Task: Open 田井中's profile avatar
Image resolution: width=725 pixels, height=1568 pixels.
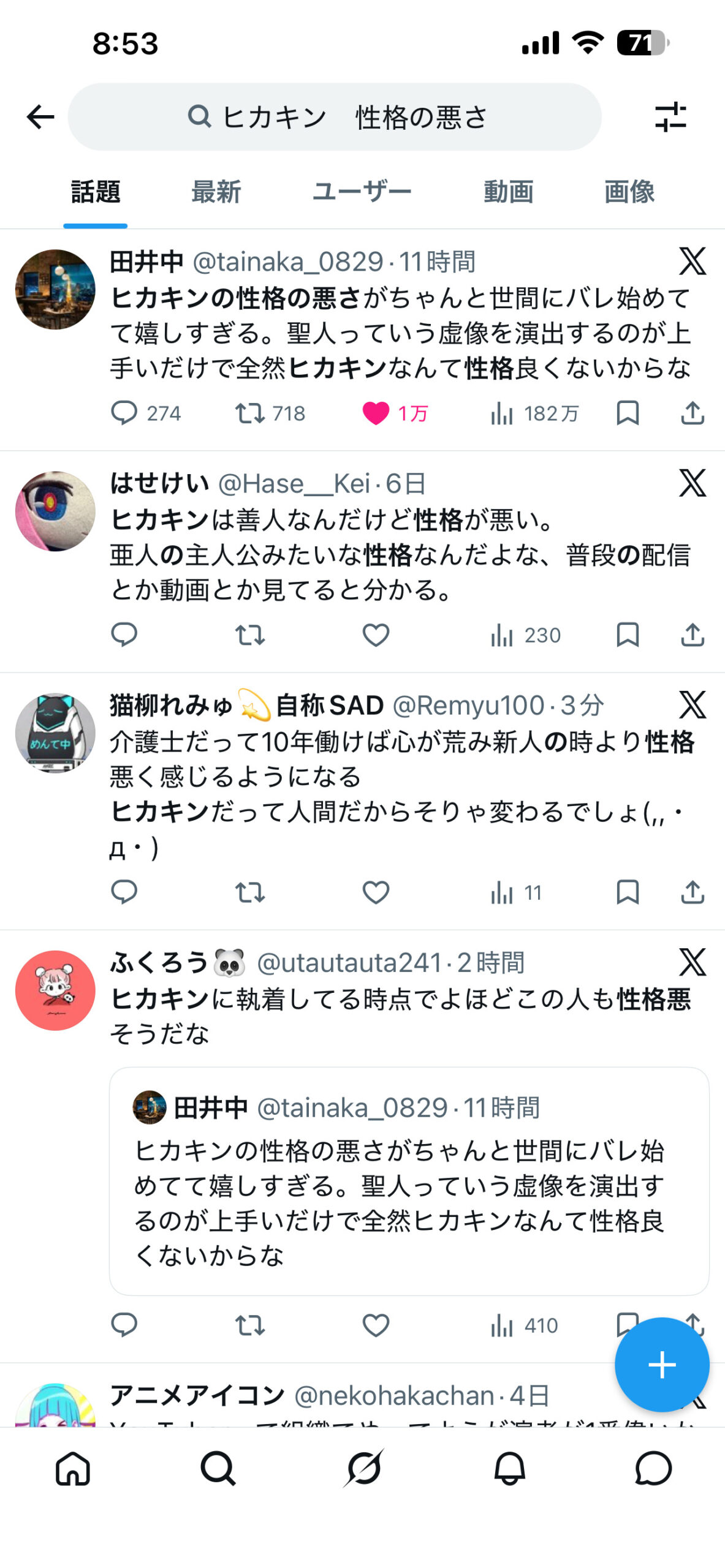Action: [x=55, y=289]
